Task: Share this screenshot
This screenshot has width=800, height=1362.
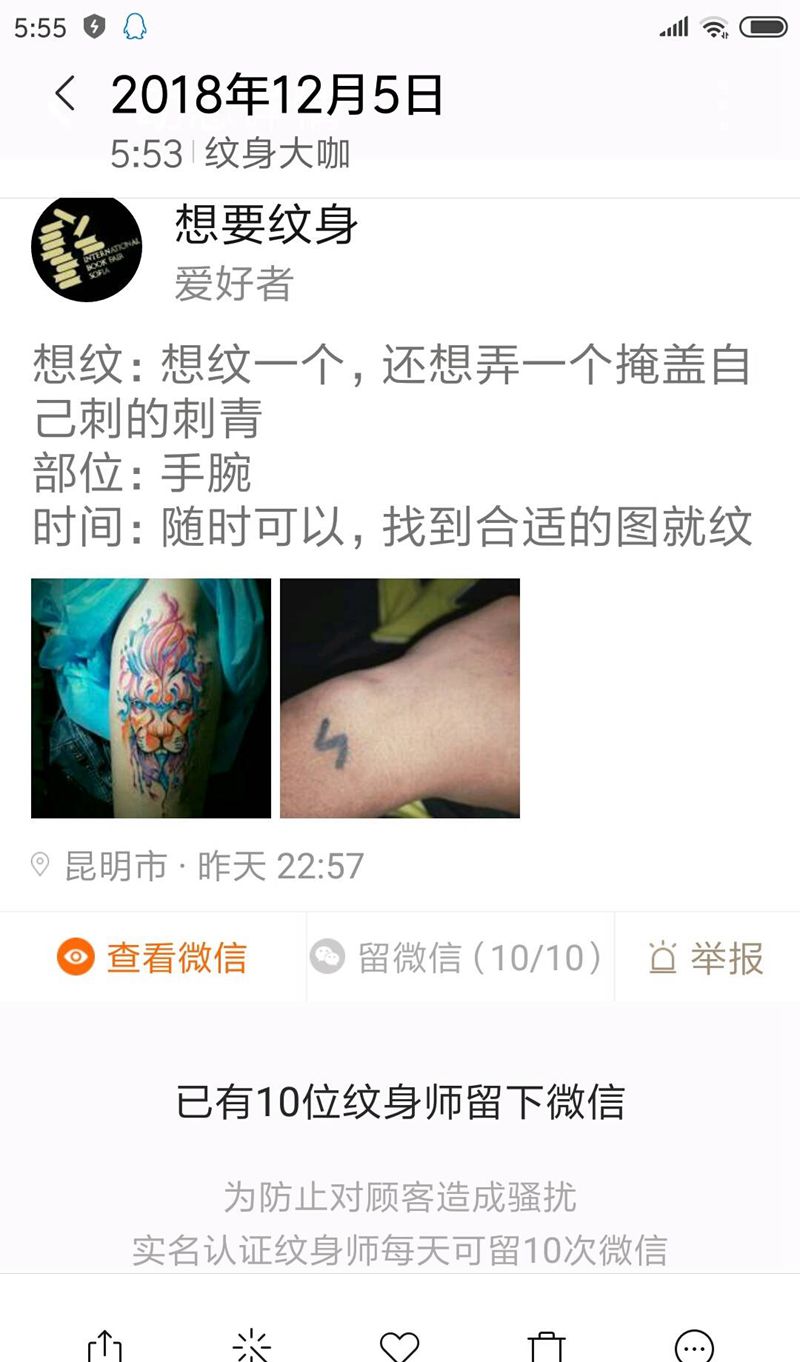Action: [x=105, y=1345]
